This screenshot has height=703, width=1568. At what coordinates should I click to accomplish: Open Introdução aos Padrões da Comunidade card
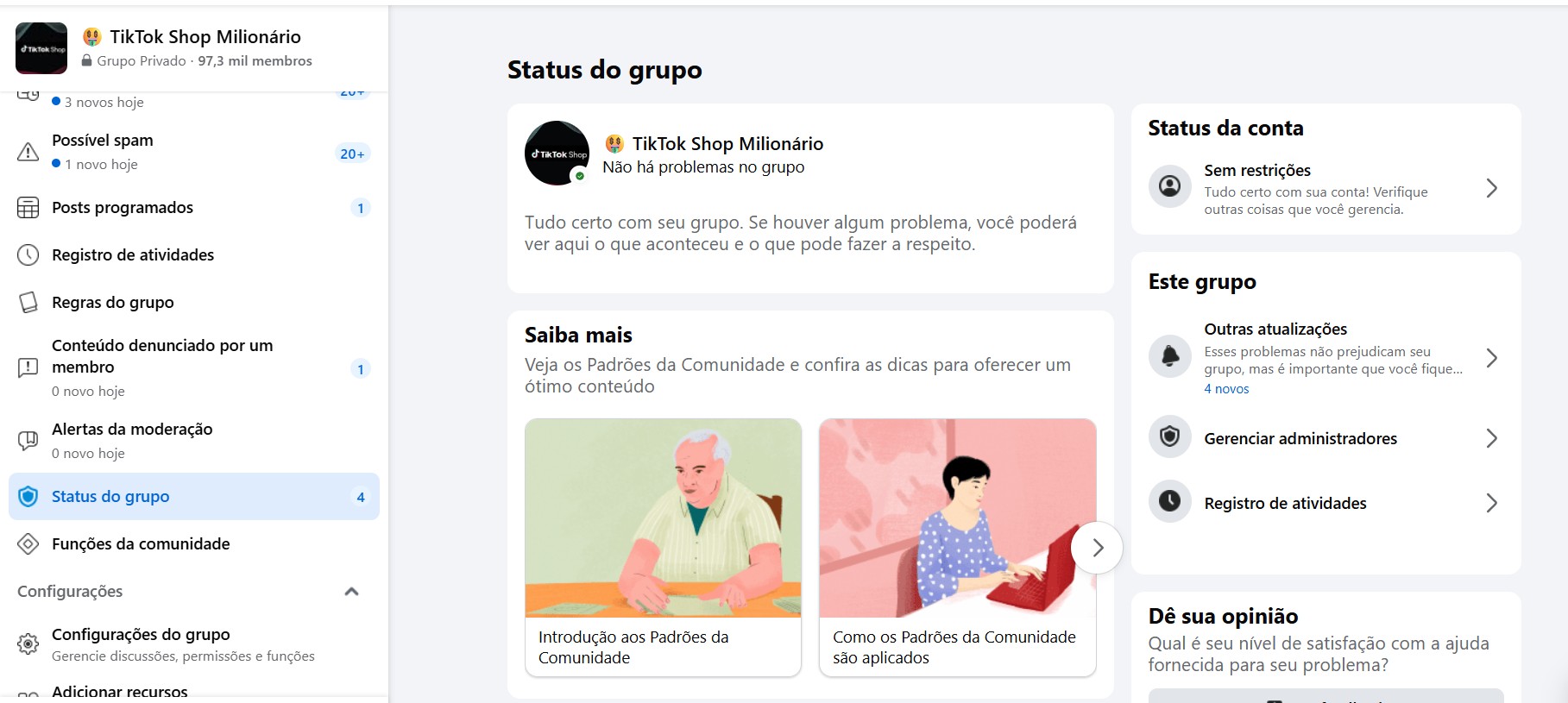point(663,547)
